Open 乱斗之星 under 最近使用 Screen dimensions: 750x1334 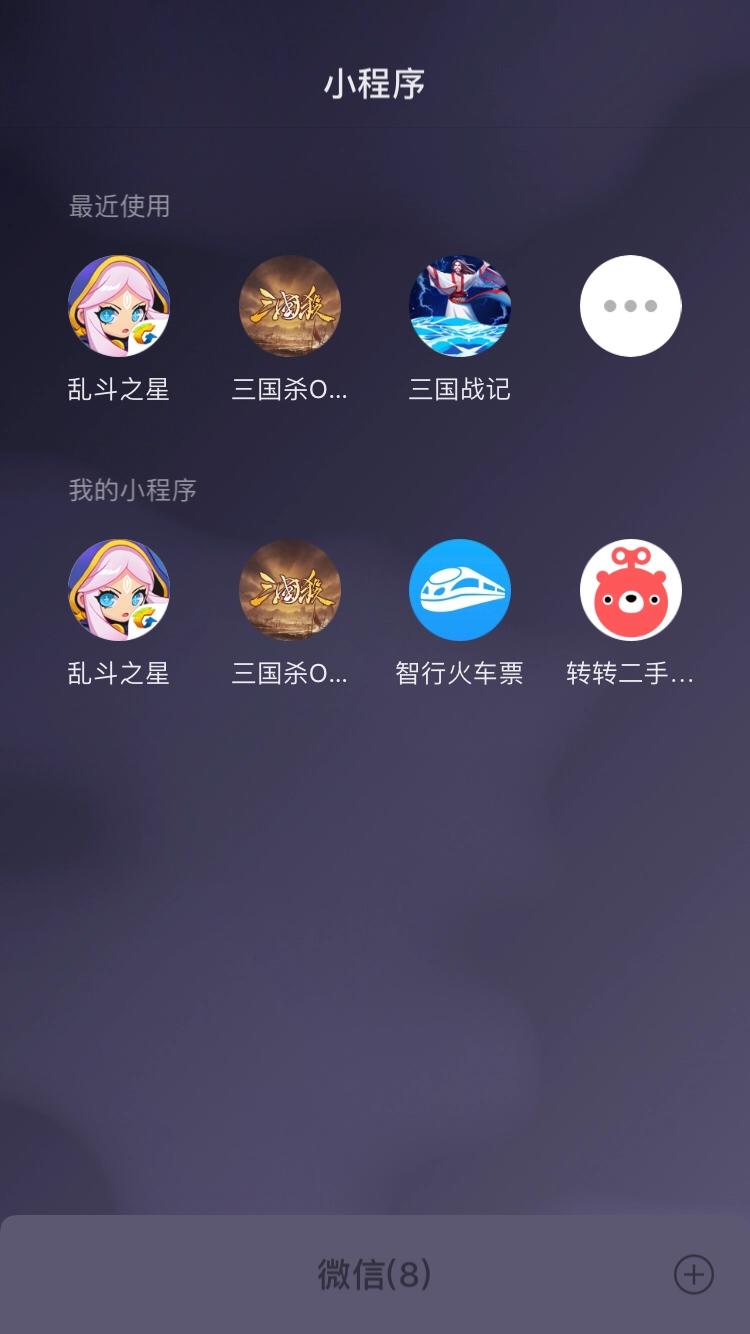119,306
